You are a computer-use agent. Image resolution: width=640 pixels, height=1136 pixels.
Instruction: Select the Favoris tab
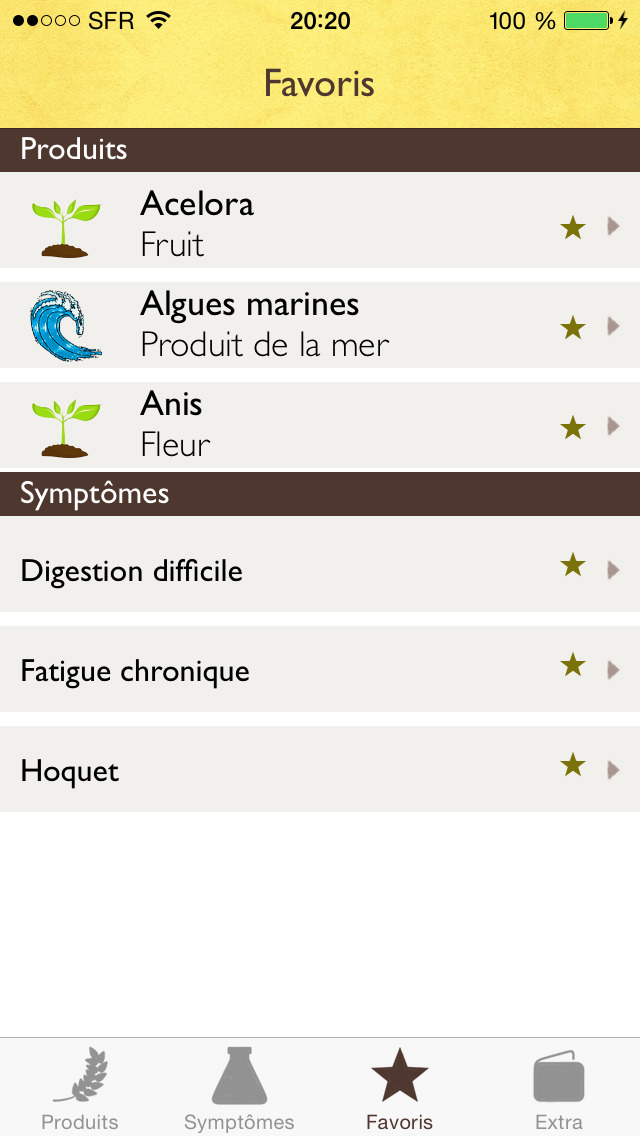[x=399, y=1088]
